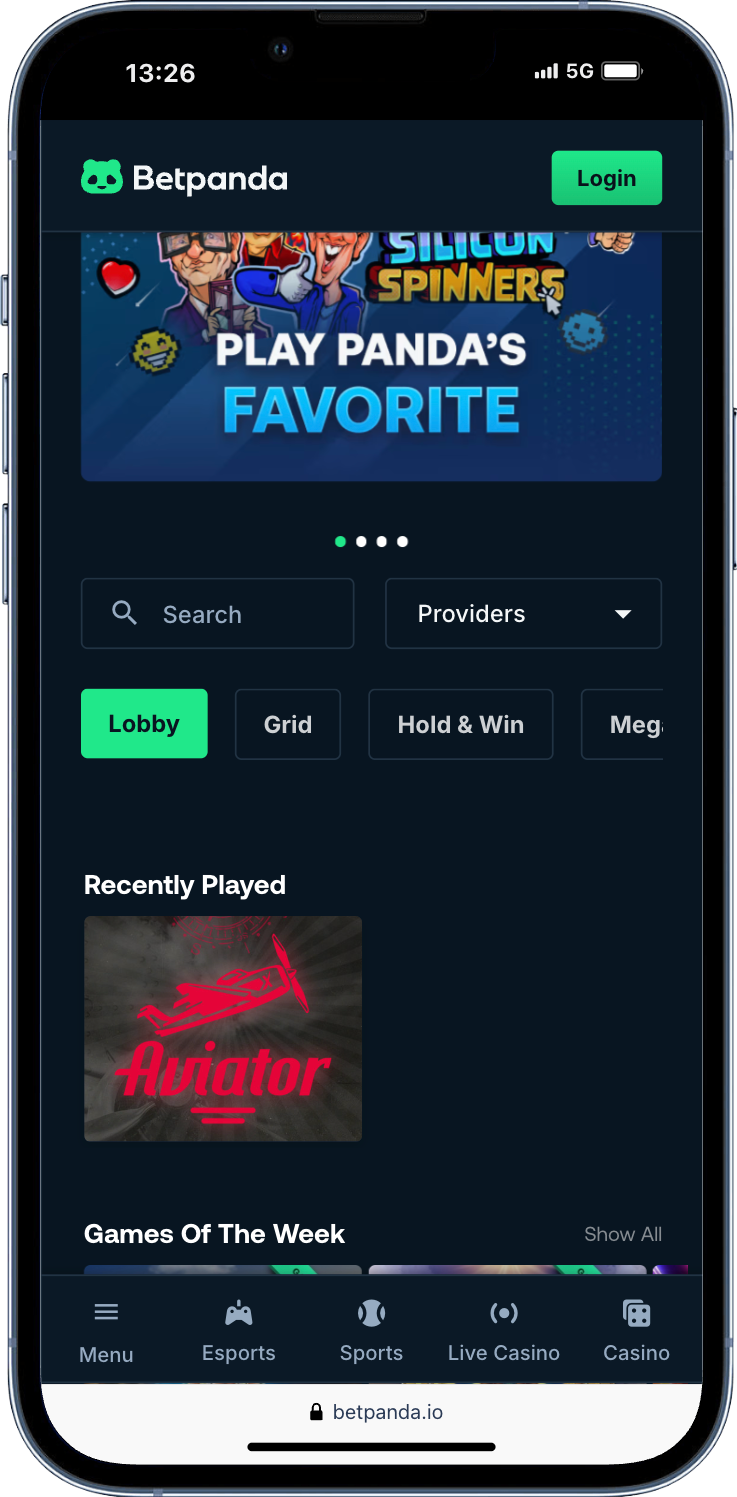Open the menu via hamburger icon

tap(105, 1312)
